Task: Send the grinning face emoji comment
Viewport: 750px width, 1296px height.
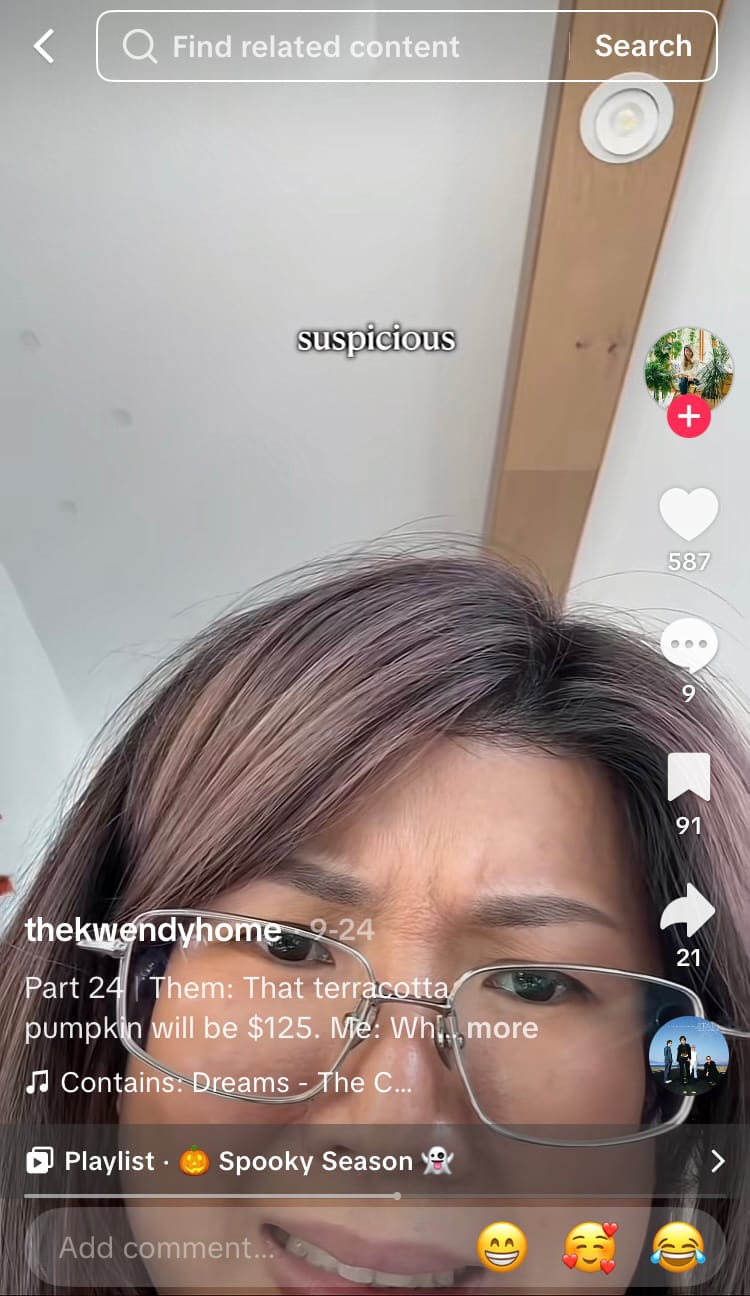Action: point(502,1248)
